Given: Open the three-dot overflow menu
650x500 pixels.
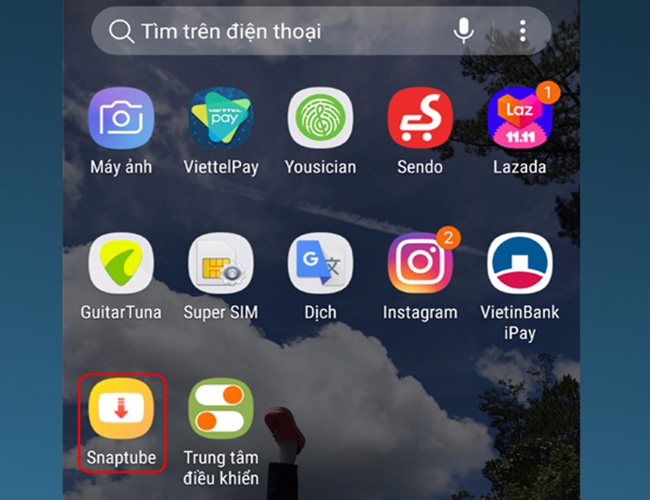Looking at the screenshot, I should pyautogui.click(x=521, y=31).
